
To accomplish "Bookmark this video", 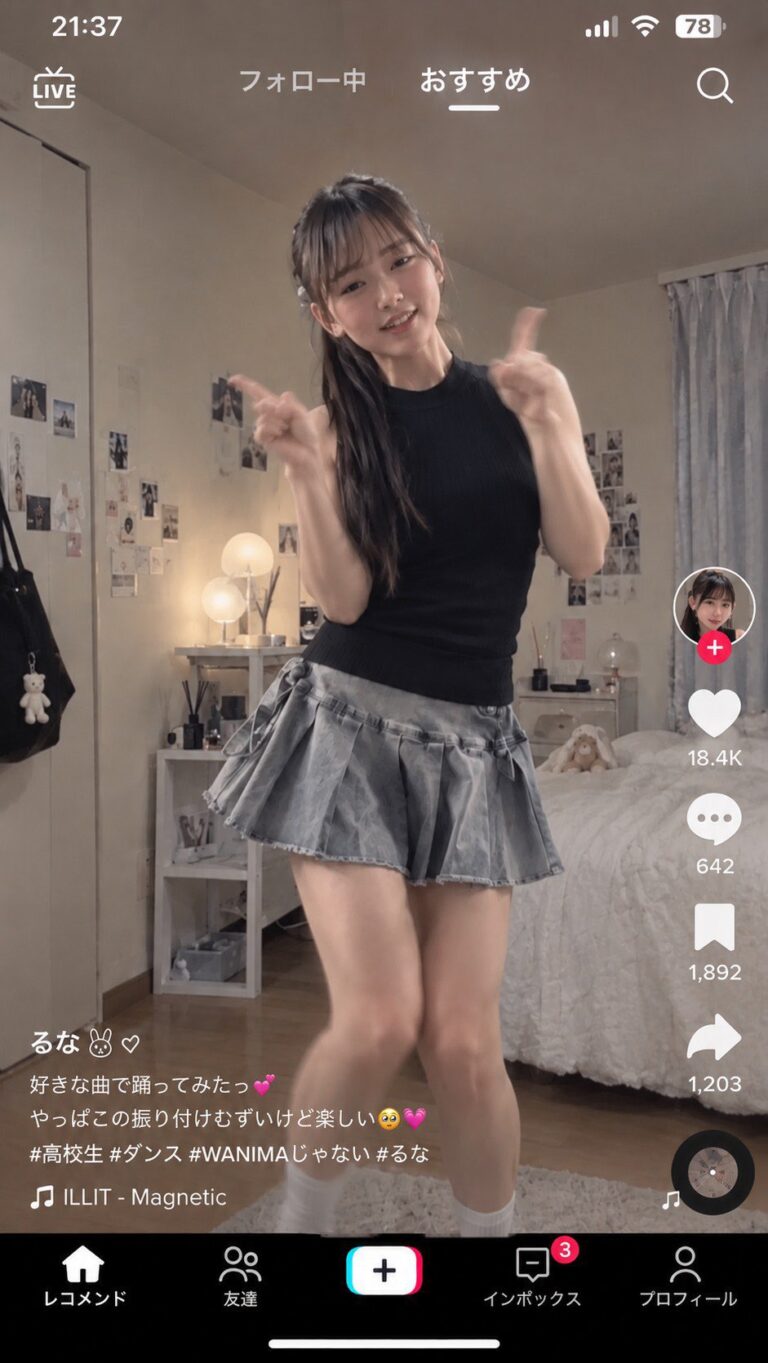I will (x=714, y=927).
